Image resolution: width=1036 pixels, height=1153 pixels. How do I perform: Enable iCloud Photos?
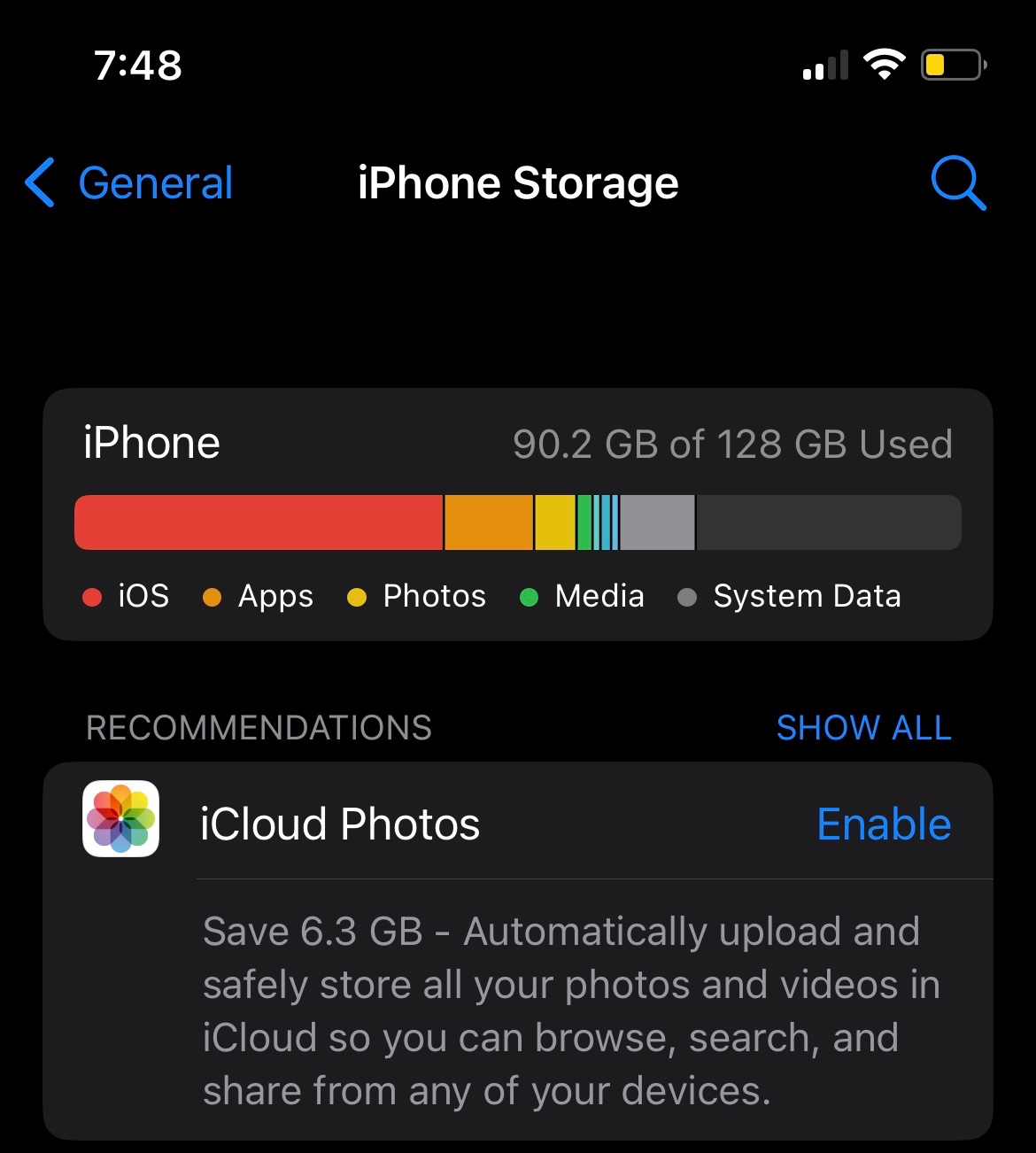pos(883,824)
